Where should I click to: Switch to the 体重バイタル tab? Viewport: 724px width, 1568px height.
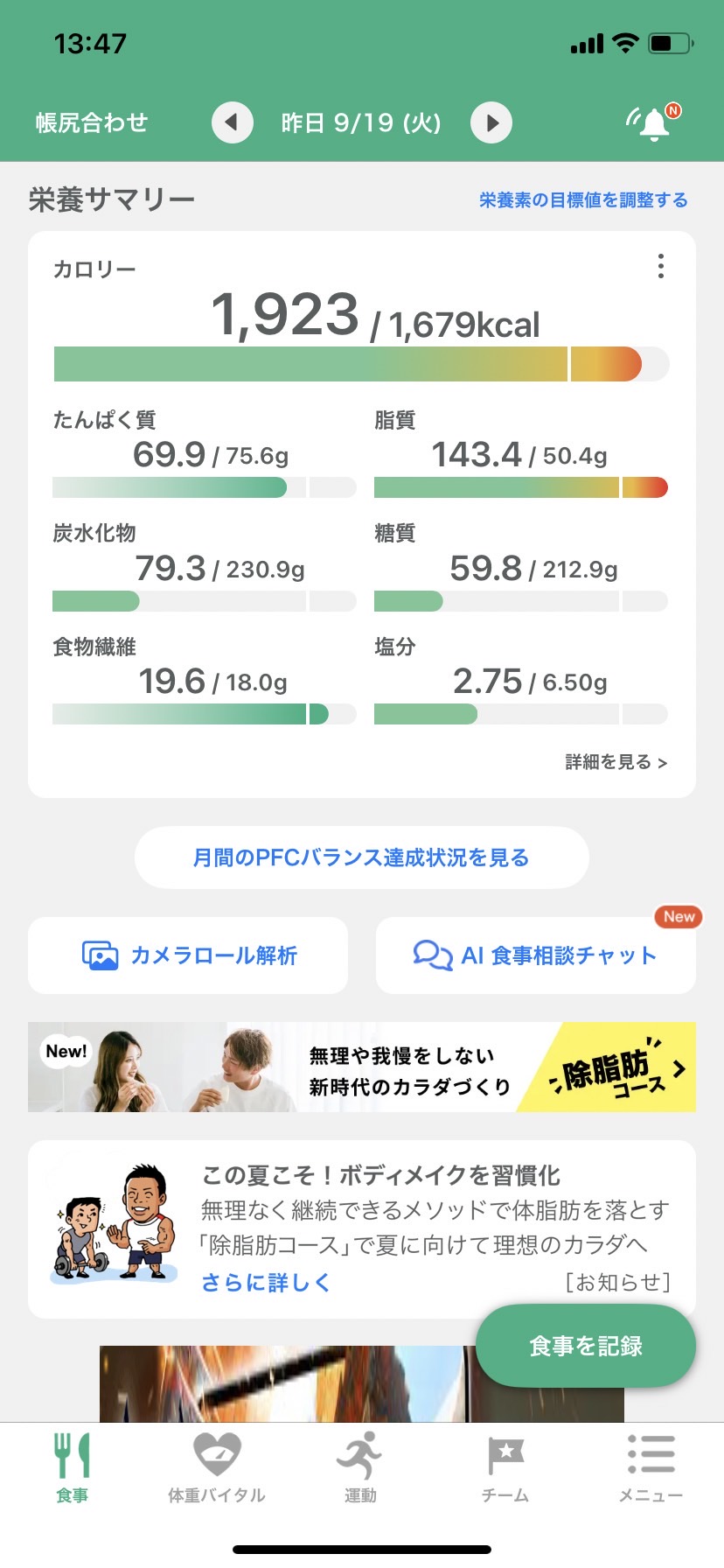pos(217,1467)
